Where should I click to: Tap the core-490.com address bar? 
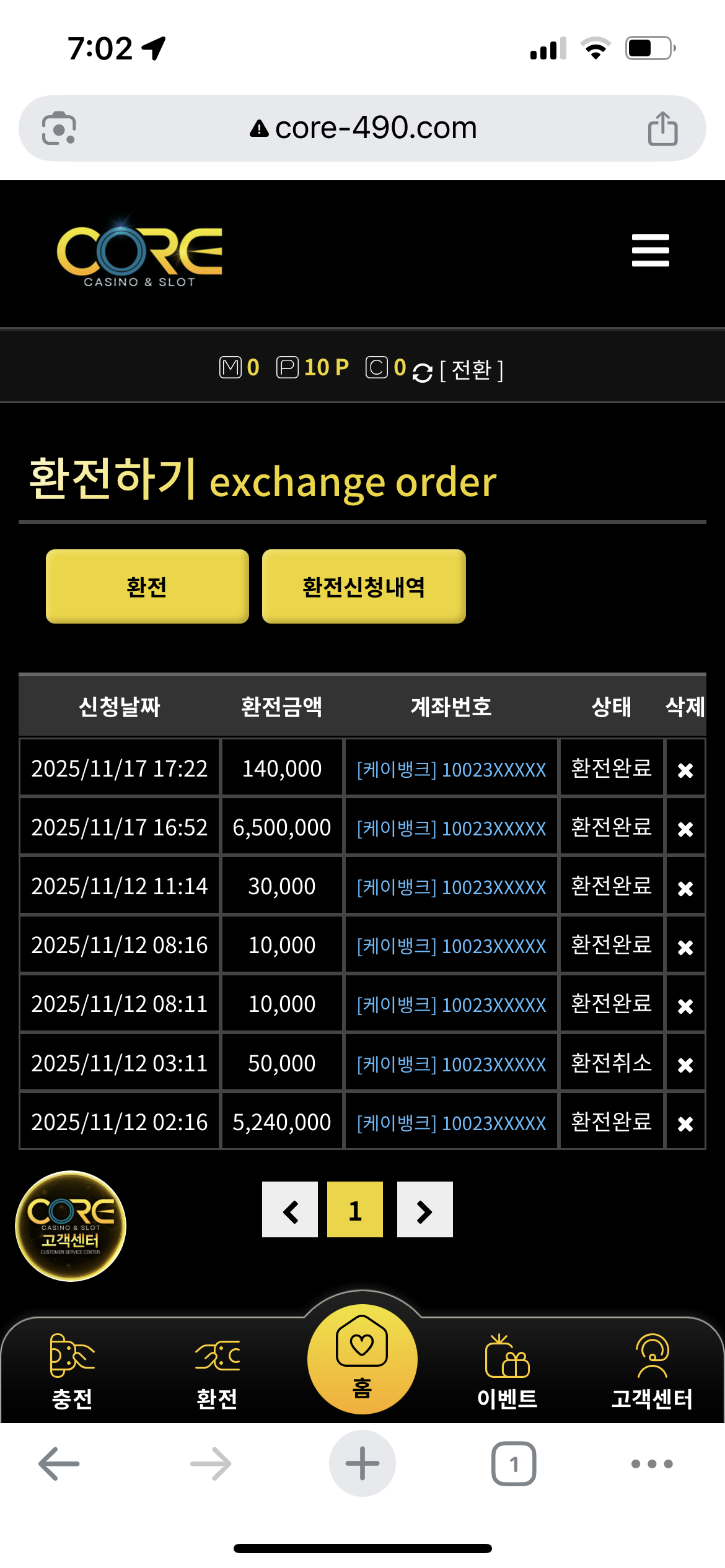(362, 128)
